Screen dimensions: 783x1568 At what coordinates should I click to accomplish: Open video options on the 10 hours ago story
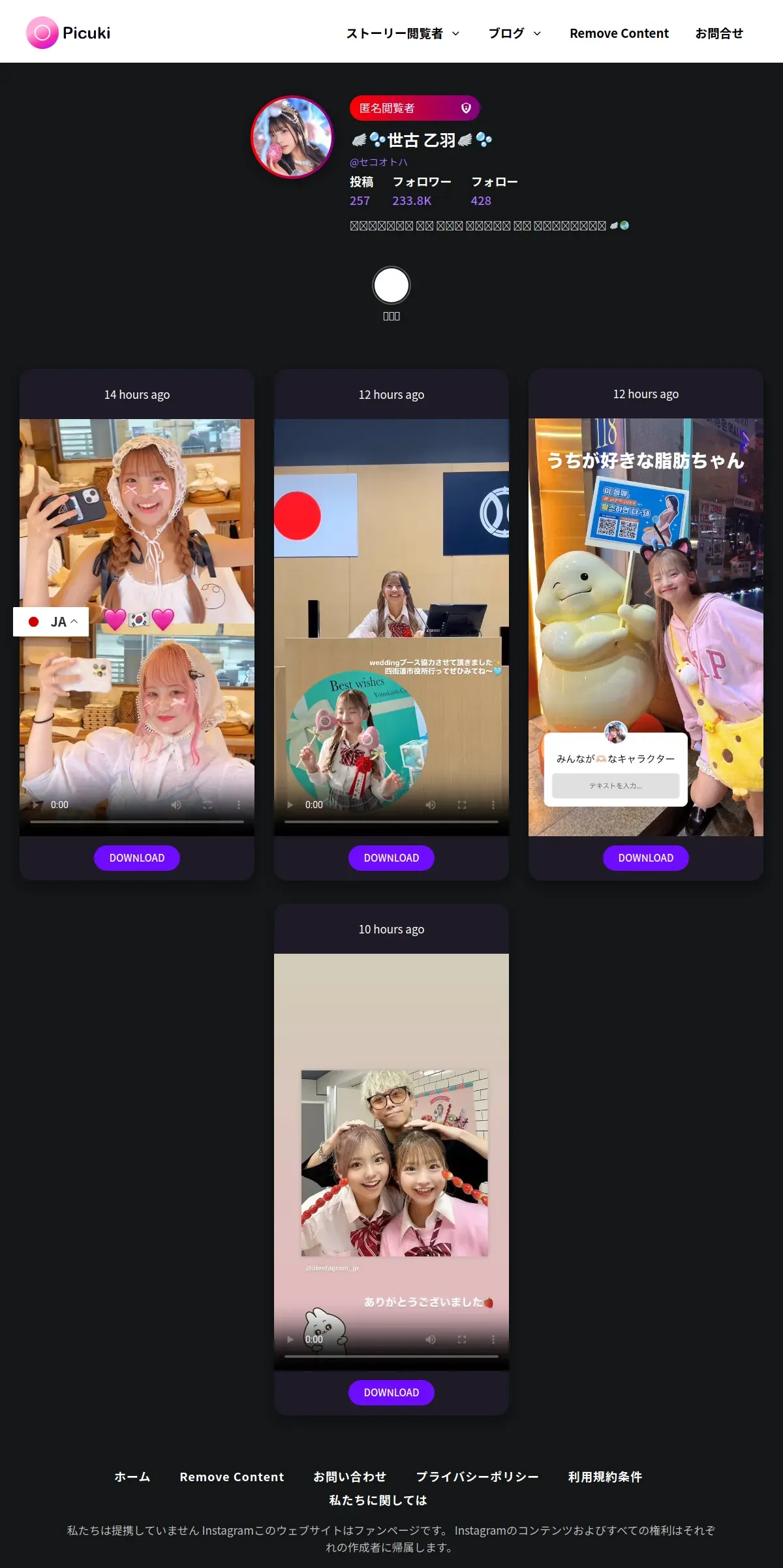click(x=493, y=1340)
